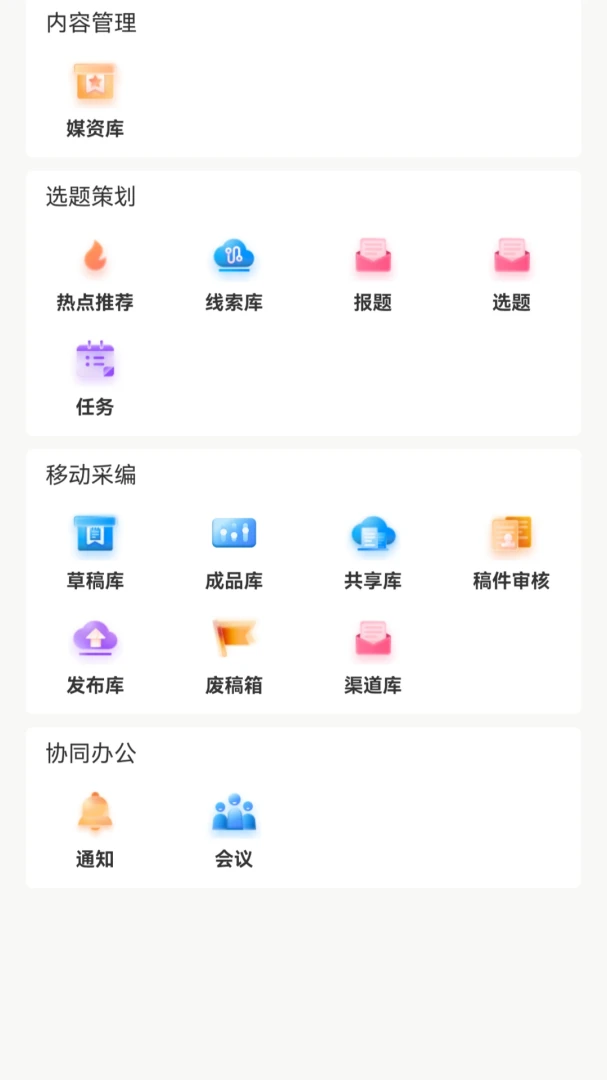The width and height of the screenshot is (607, 1080).
Task: Select the 选题 item
Action: pyautogui.click(x=511, y=274)
